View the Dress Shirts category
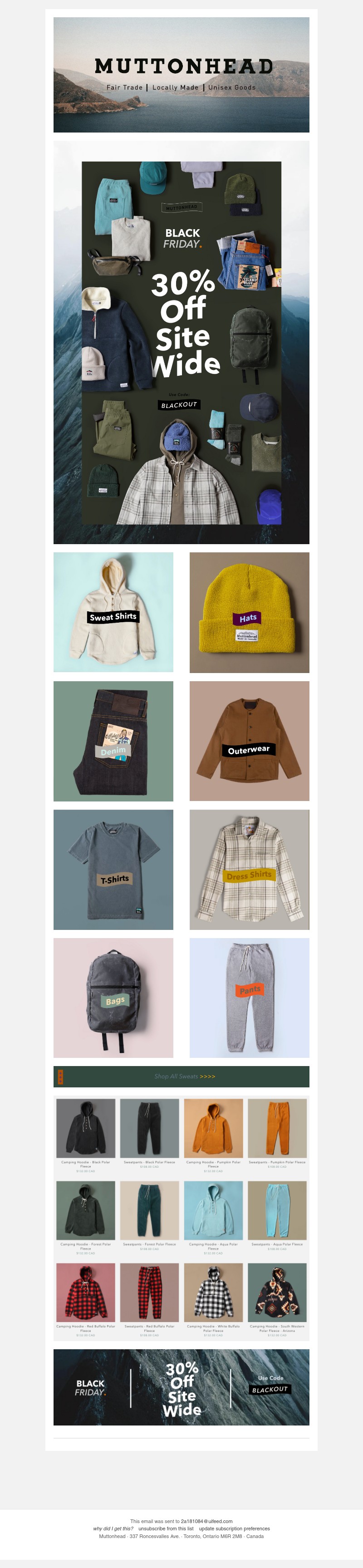 (249, 869)
